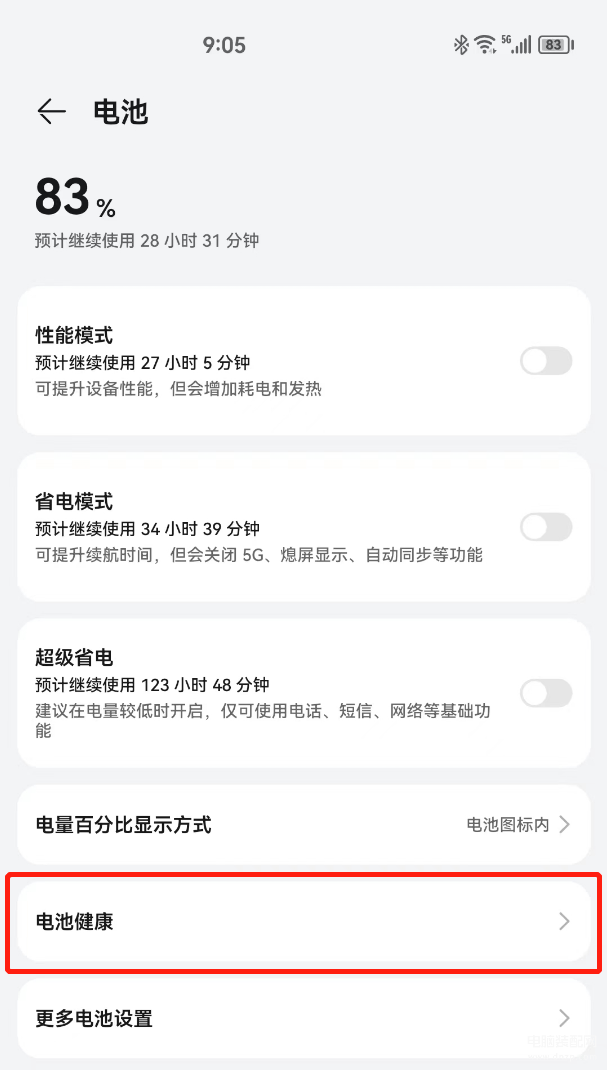Enable the 性能模式 switch
Viewport: 607px width, 1070px height.
(x=546, y=360)
